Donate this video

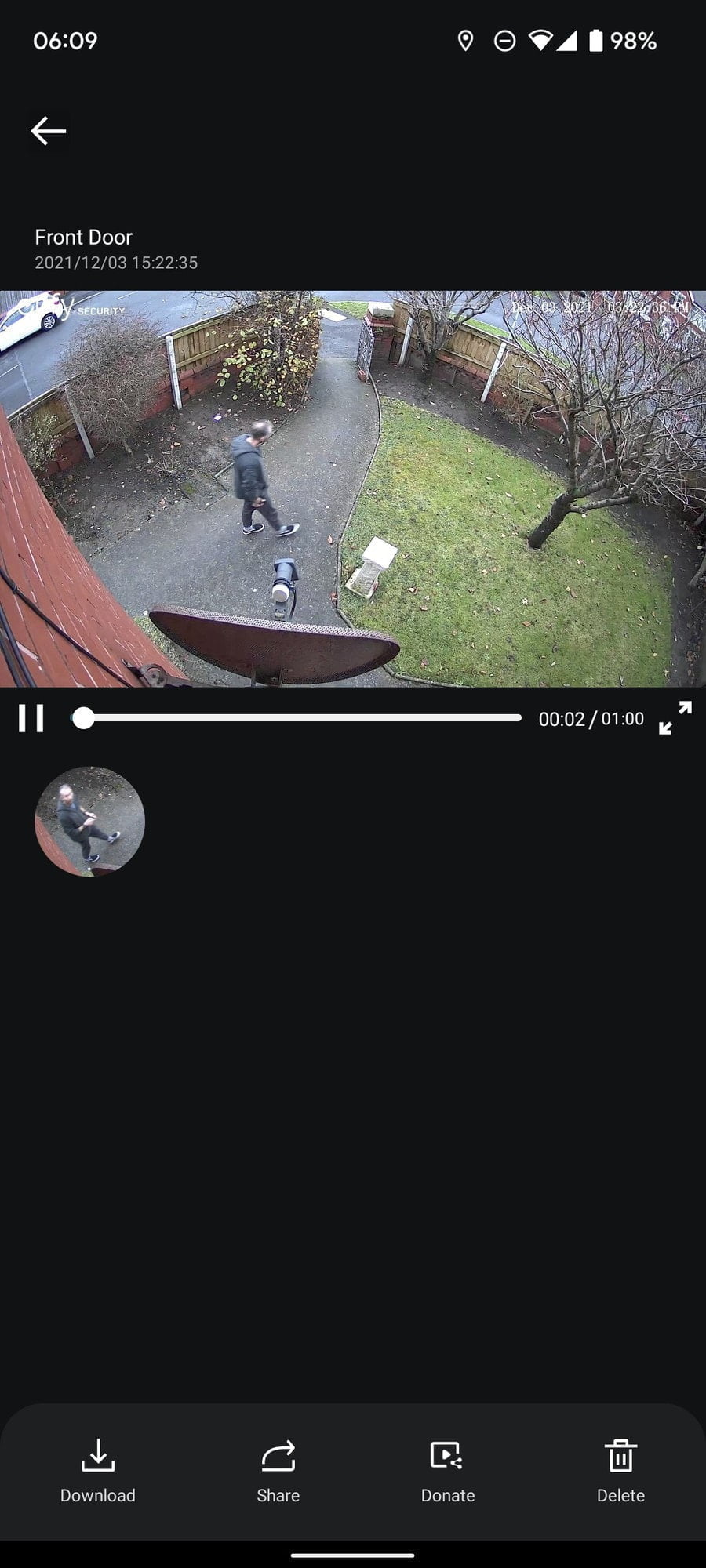point(447,1471)
